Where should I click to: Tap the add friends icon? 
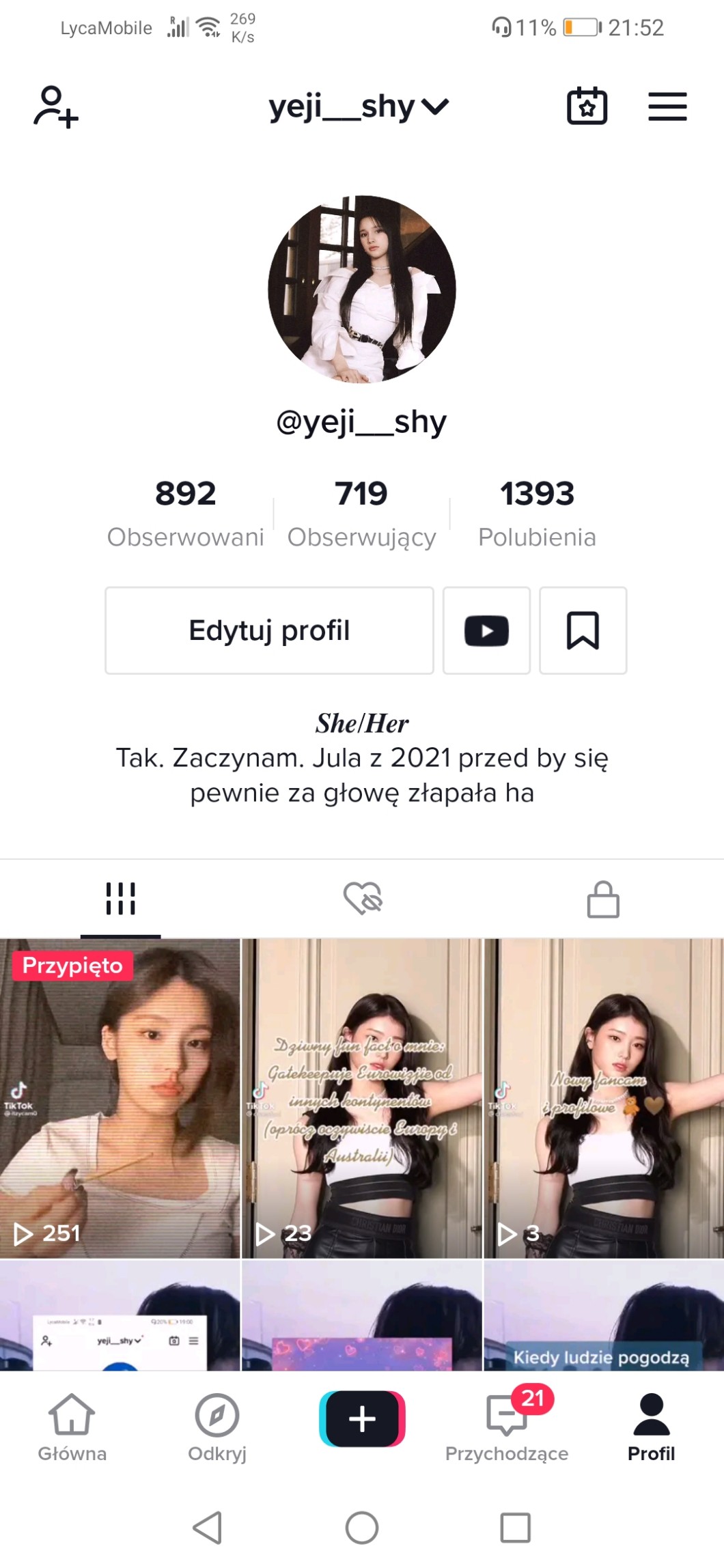pyautogui.click(x=56, y=107)
